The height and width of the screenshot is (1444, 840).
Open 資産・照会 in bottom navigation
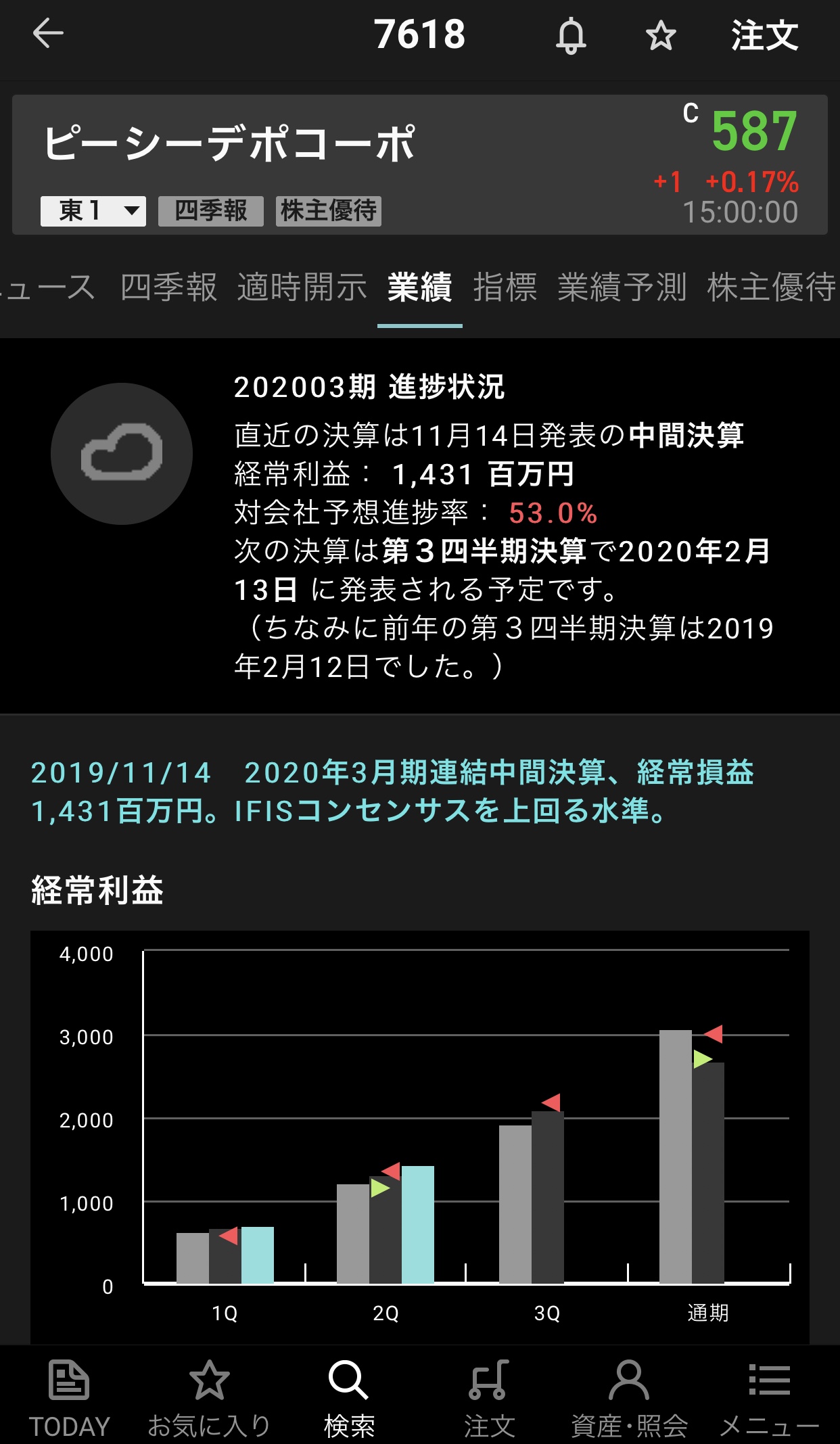click(629, 1397)
